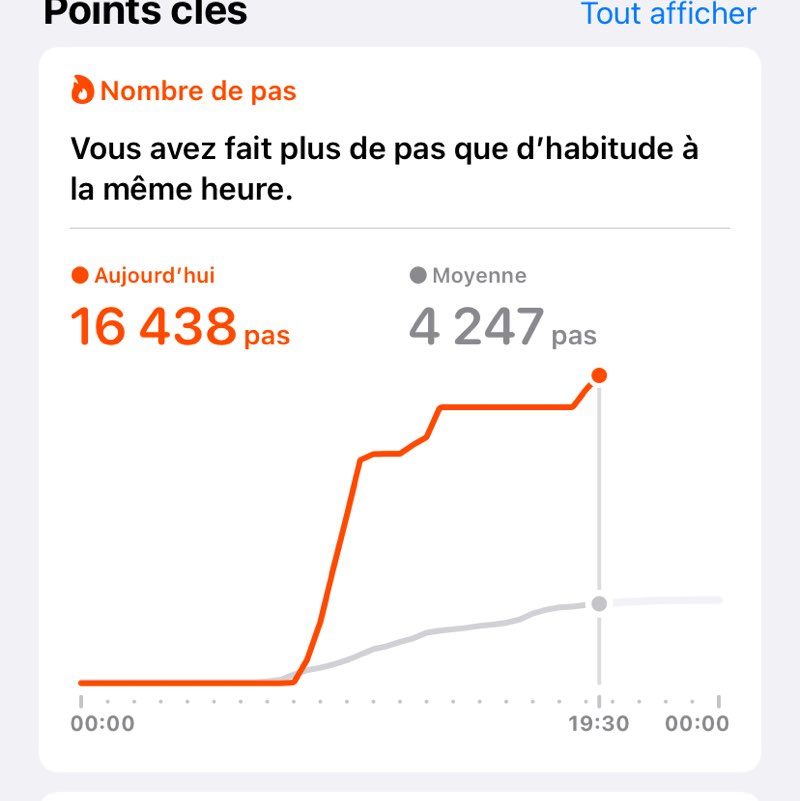The width and height of the screenshot is (800, 801).
Task: Select the gray Moyenne legend dot
Action: click(x=417, y=274)
